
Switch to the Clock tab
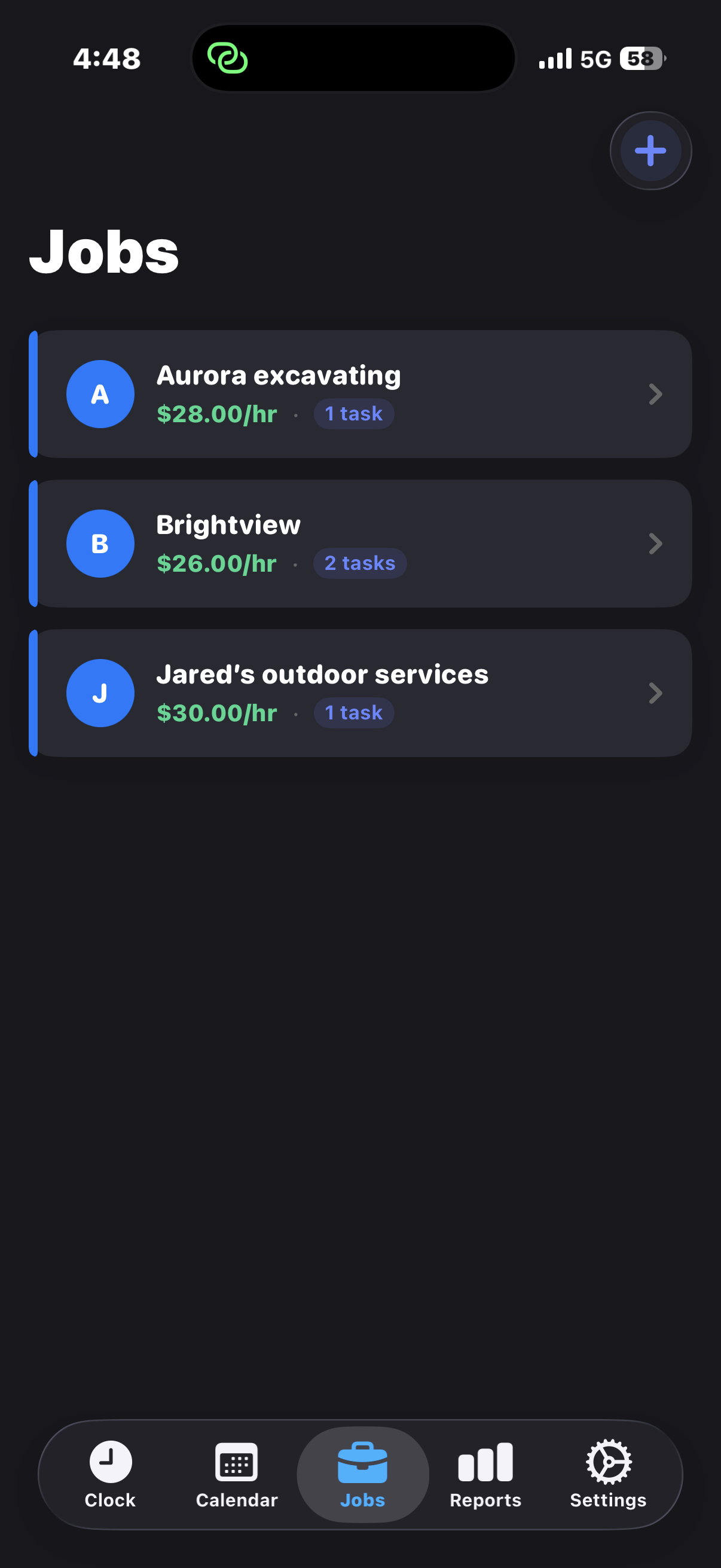[109, 1479]
